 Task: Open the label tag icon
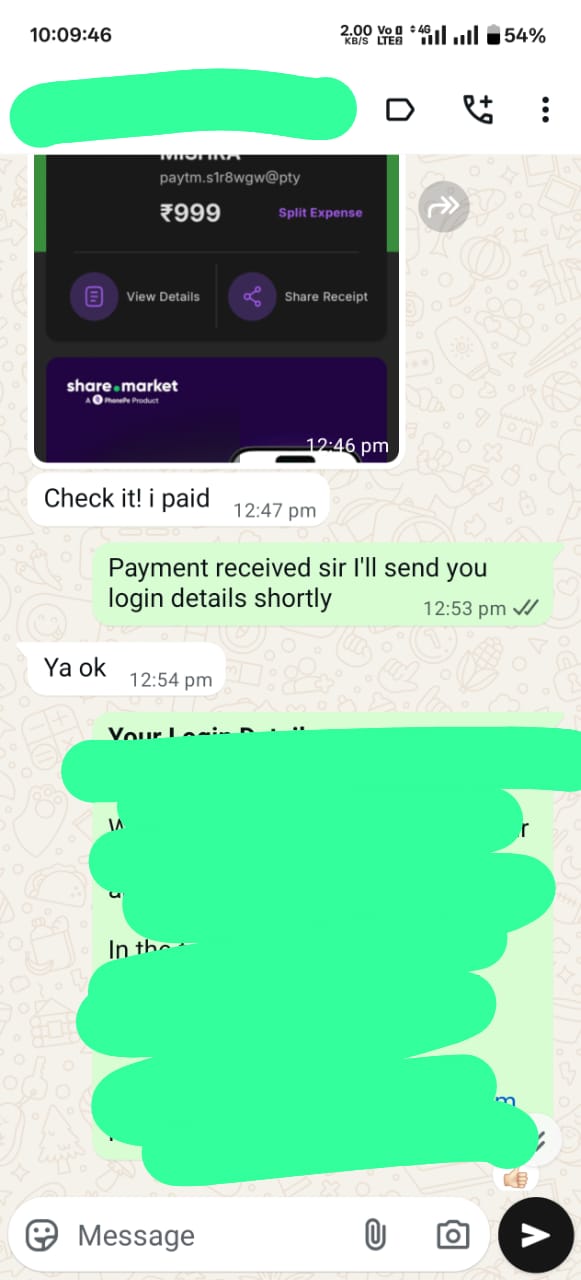coord(400,110)
